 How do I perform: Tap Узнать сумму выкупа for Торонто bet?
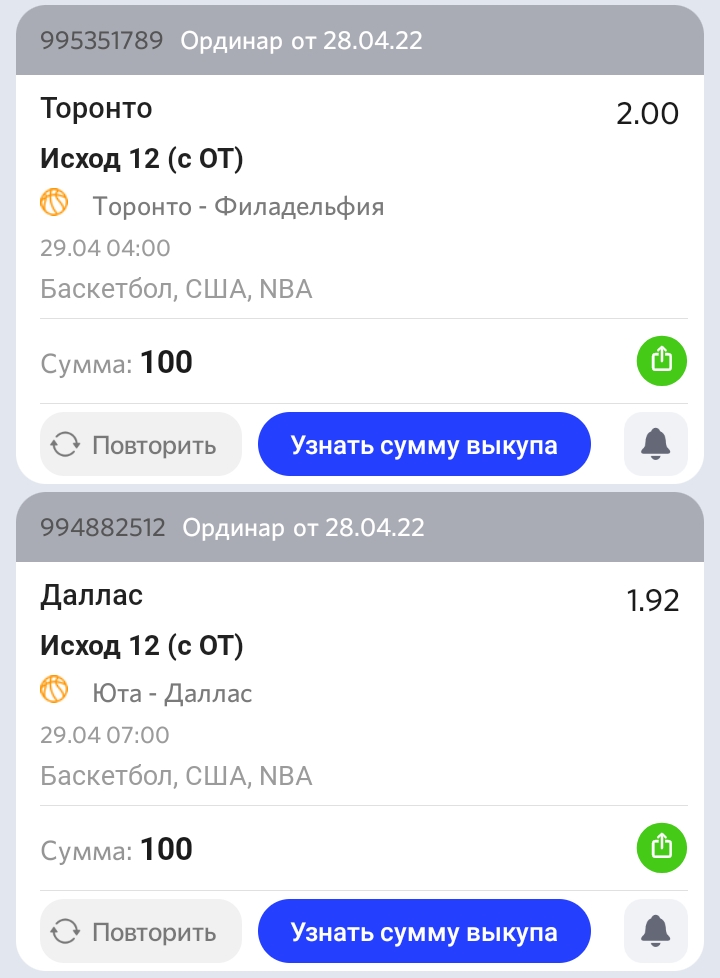coord(424,445)
